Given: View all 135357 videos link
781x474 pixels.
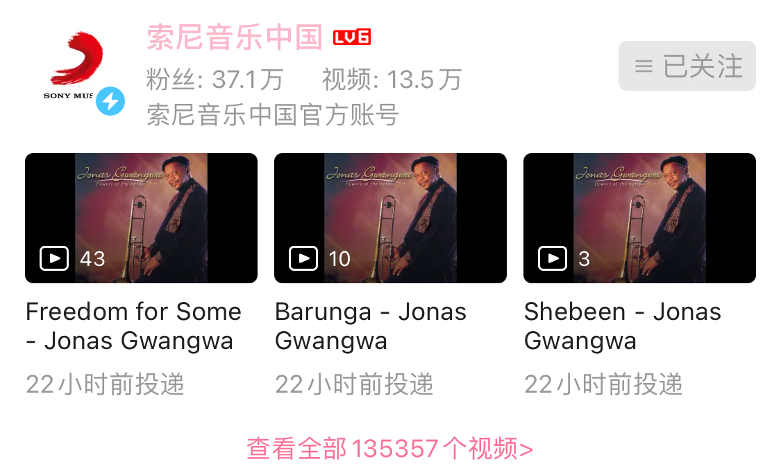Looking at the screenshot, I should point(390,448).
